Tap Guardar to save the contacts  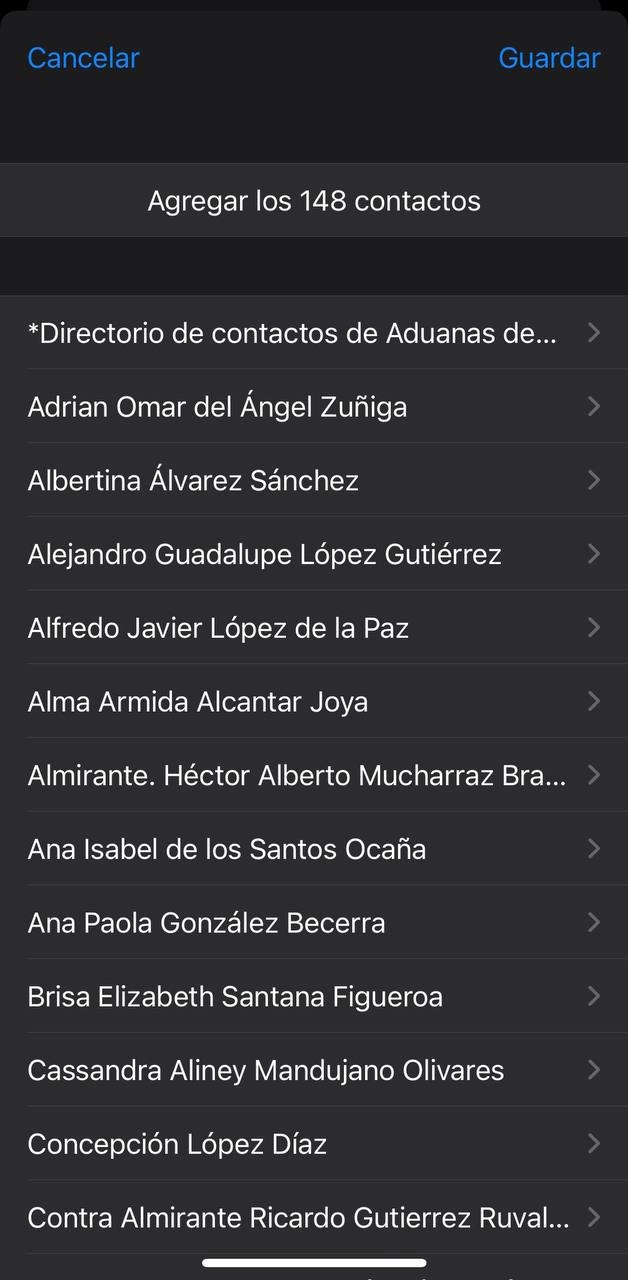tap(549, 58)
